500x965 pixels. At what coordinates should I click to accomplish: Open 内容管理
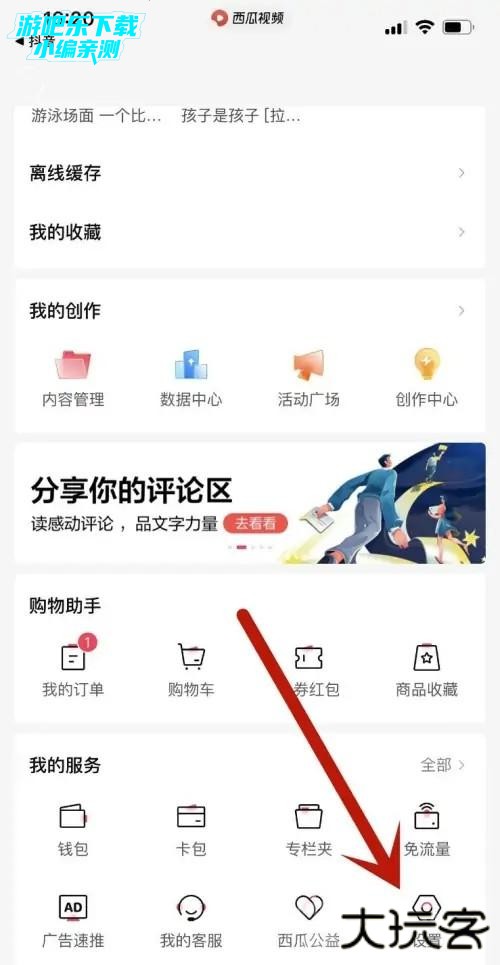[73, 378]
